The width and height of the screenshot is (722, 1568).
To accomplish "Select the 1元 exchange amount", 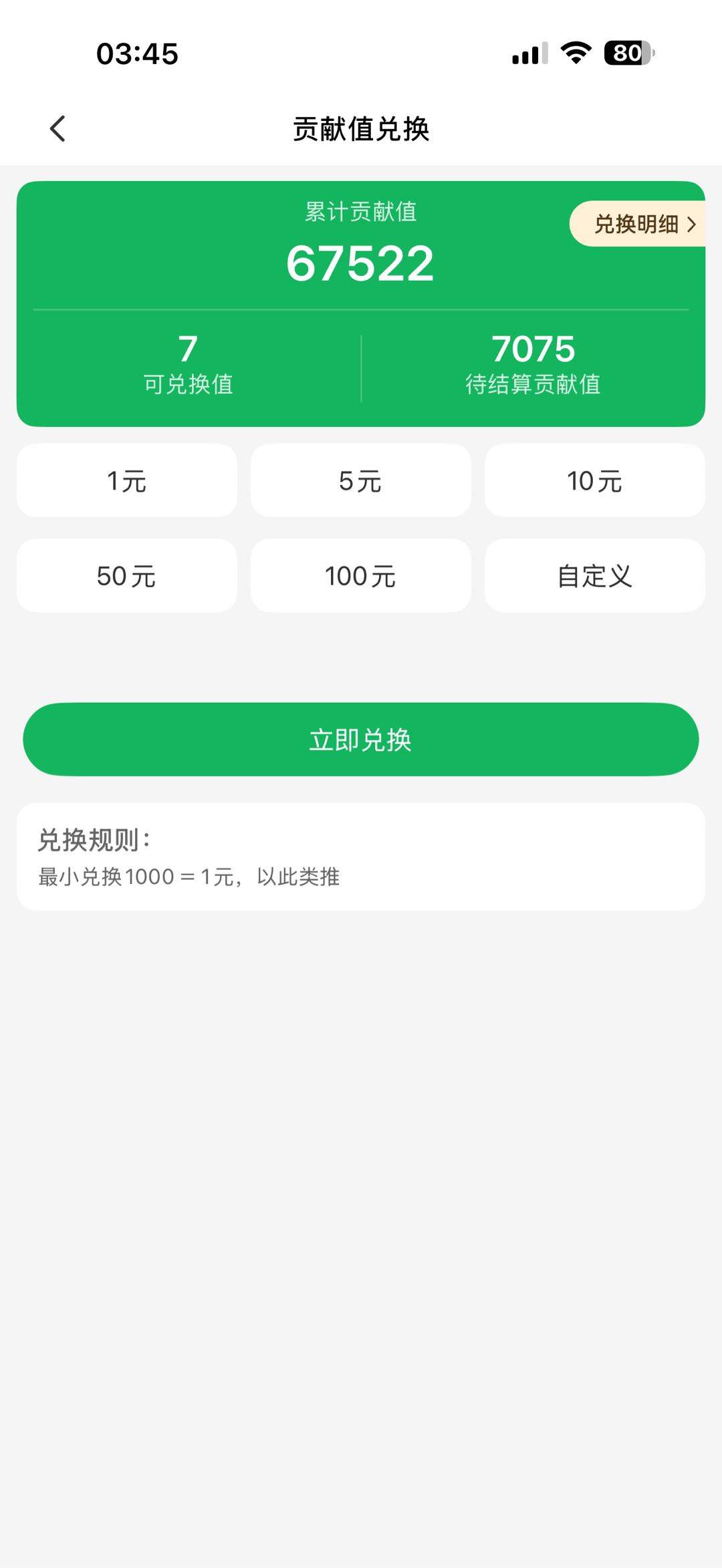I will (x=126, y=480).
